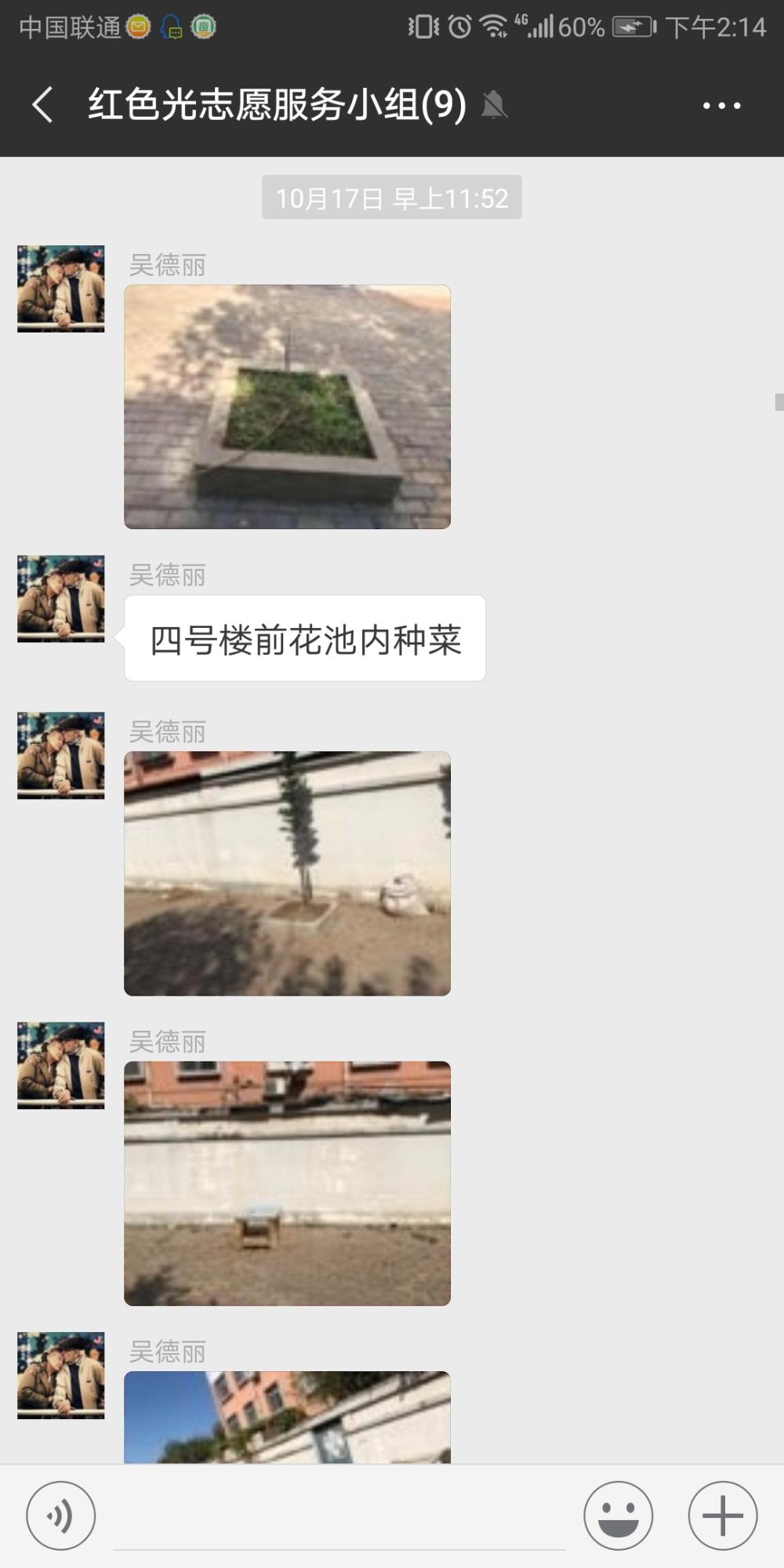Open the emoji sticker panel
This screenshot has width=784, height=1568.
click(619, 1515)
